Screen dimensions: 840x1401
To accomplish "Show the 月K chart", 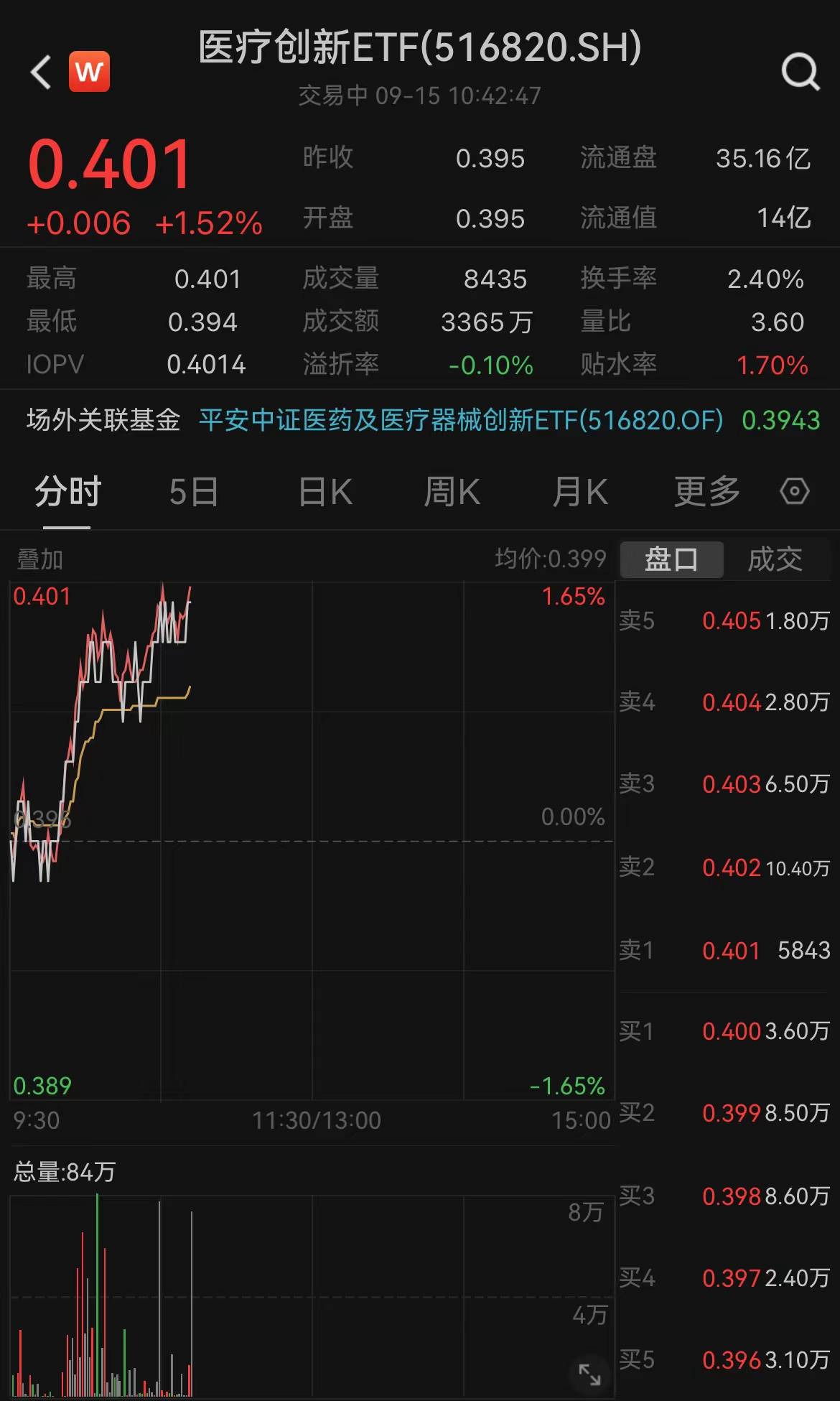I will tap(580, 493).
